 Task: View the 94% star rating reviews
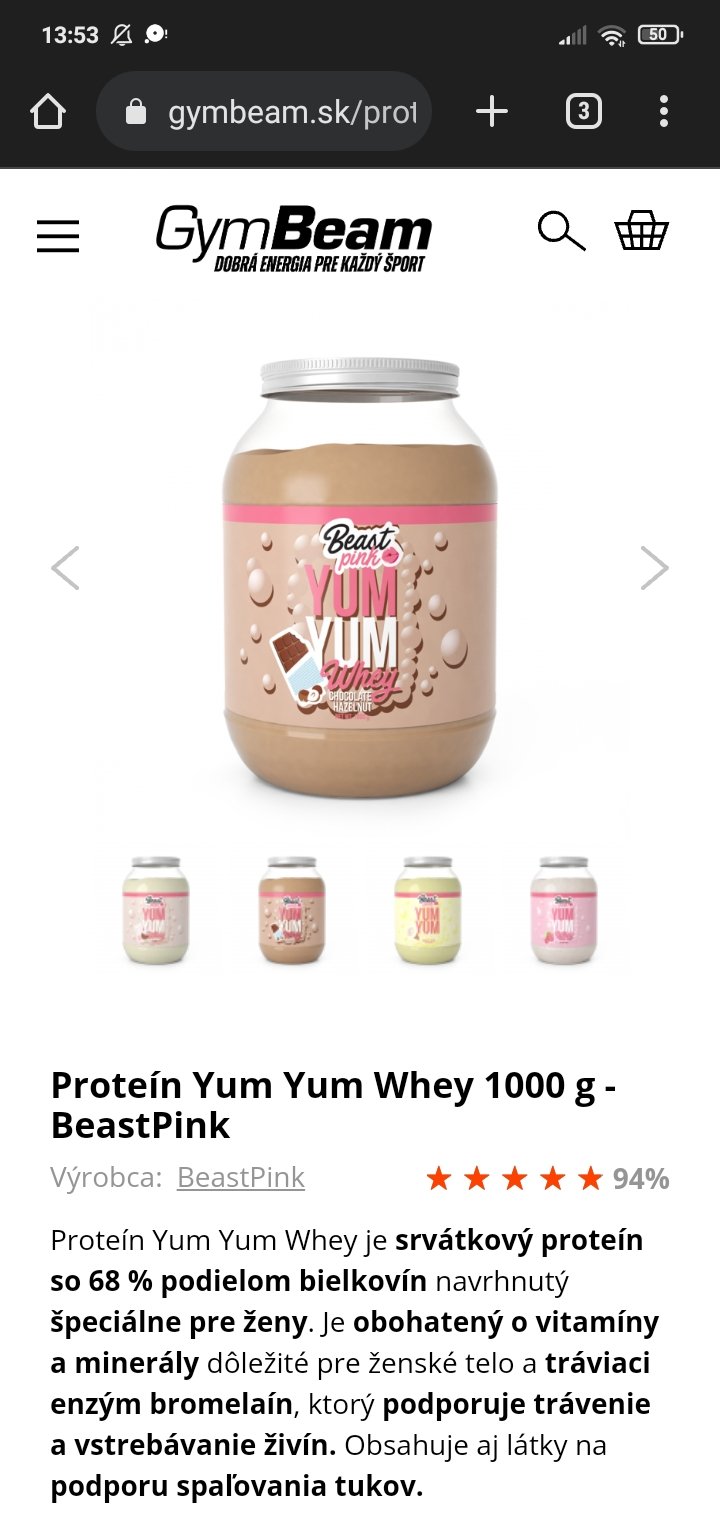click(547, 1179)
